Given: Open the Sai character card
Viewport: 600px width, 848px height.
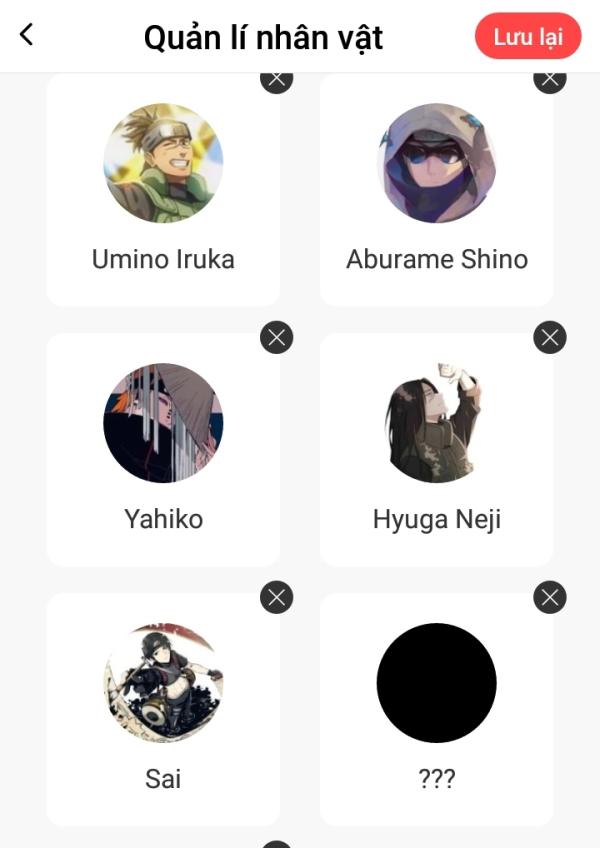Looking at the screenshot, I should 163,710.
